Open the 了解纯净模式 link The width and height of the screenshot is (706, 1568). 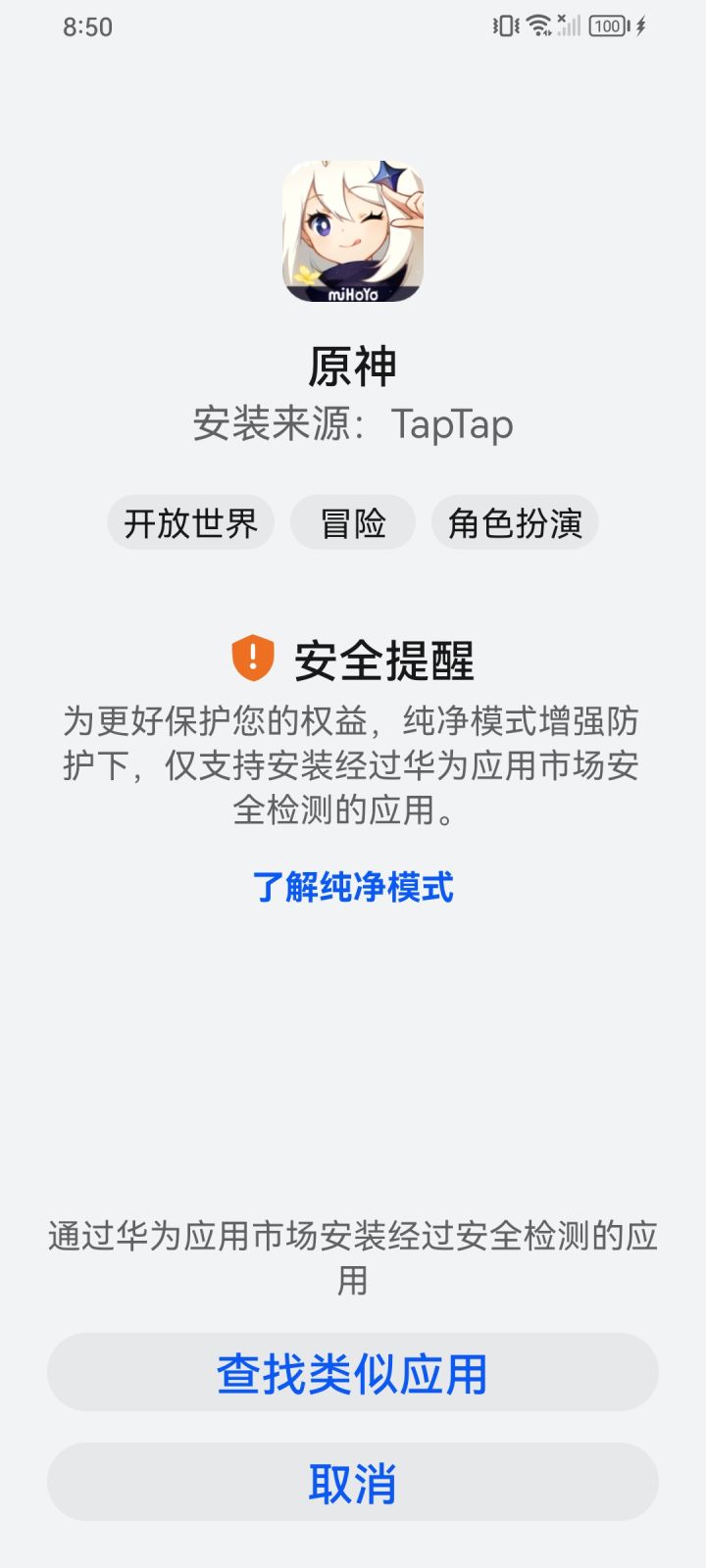(355, 890)
